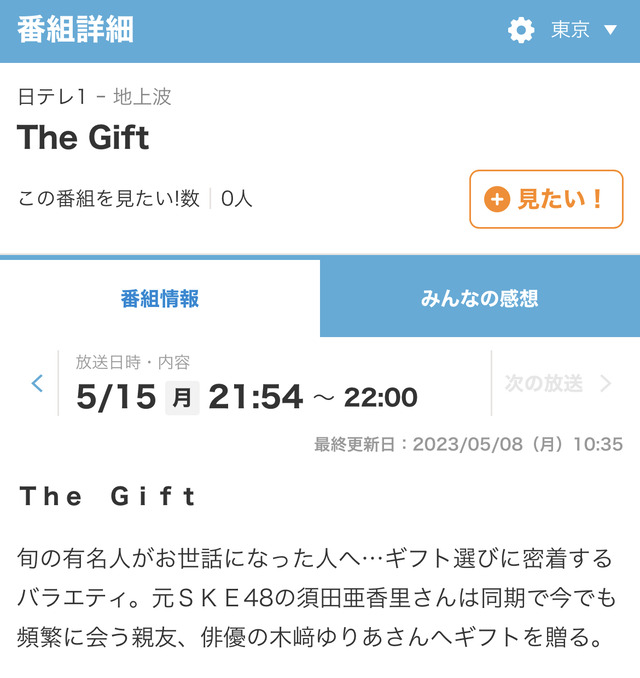Go to the previous broadcast arrow

tap(37, 383)
